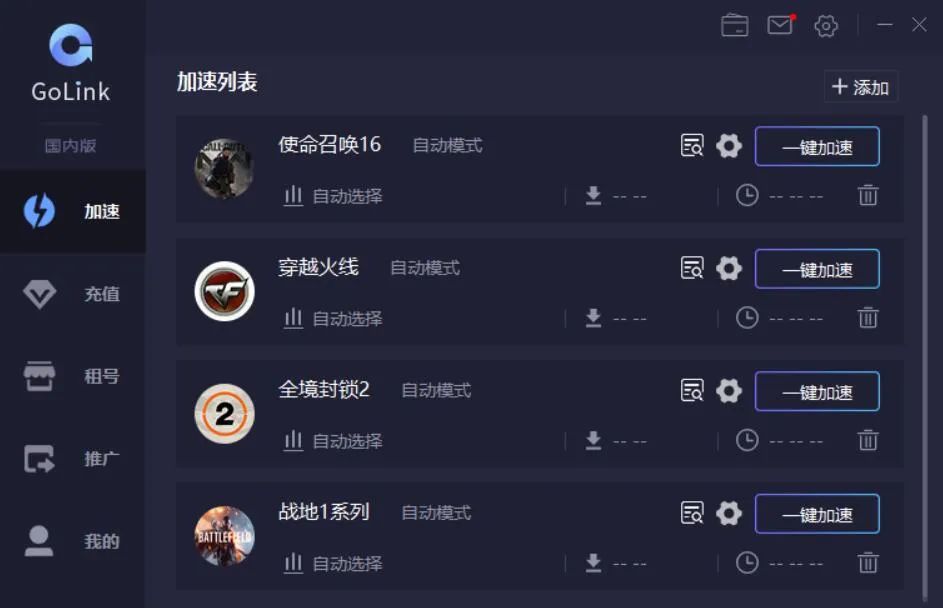Open gear settings for 穿越火线
The image size is (943, 608).
(729, 268)
